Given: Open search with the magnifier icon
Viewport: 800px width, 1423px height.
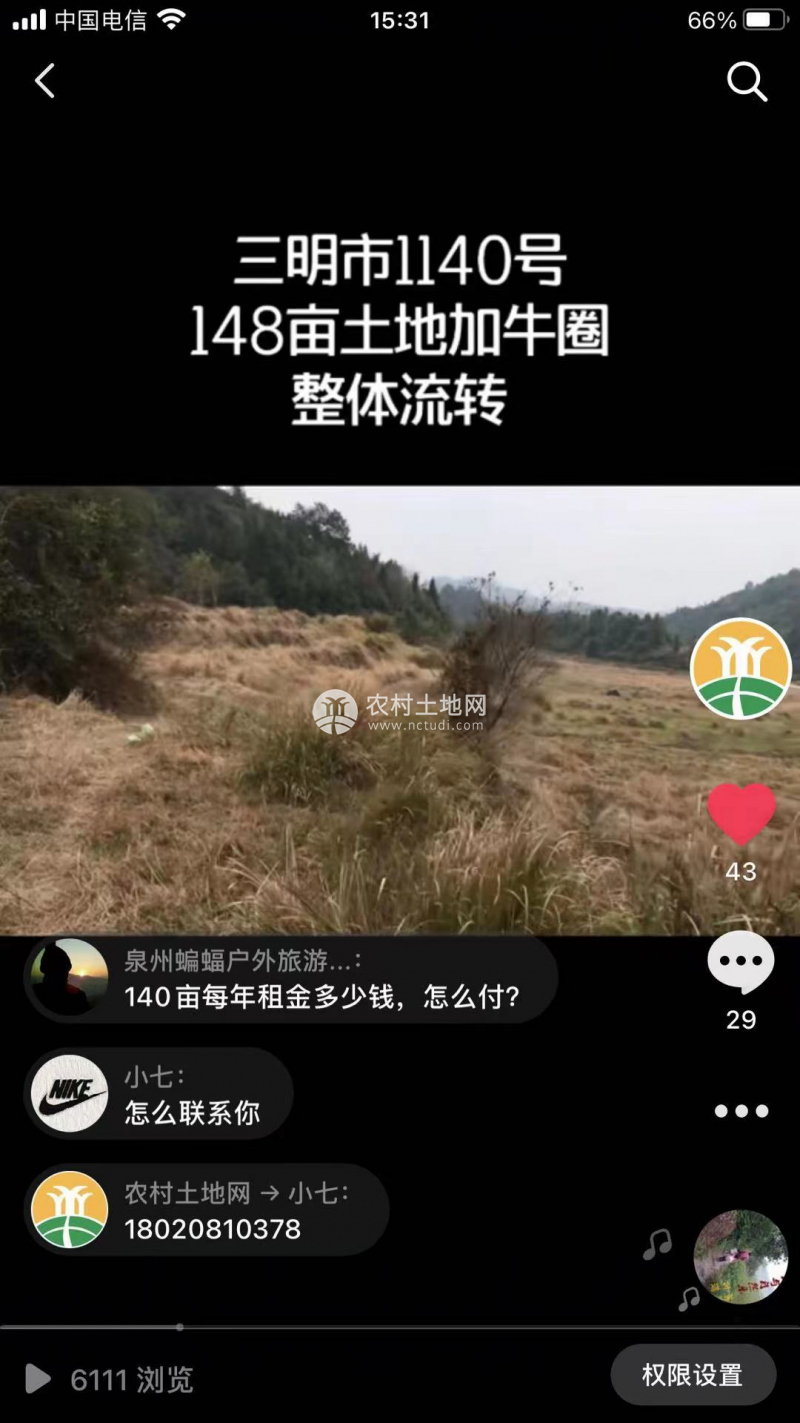Looking at the screenshot, I should click(x=746, y=82).
